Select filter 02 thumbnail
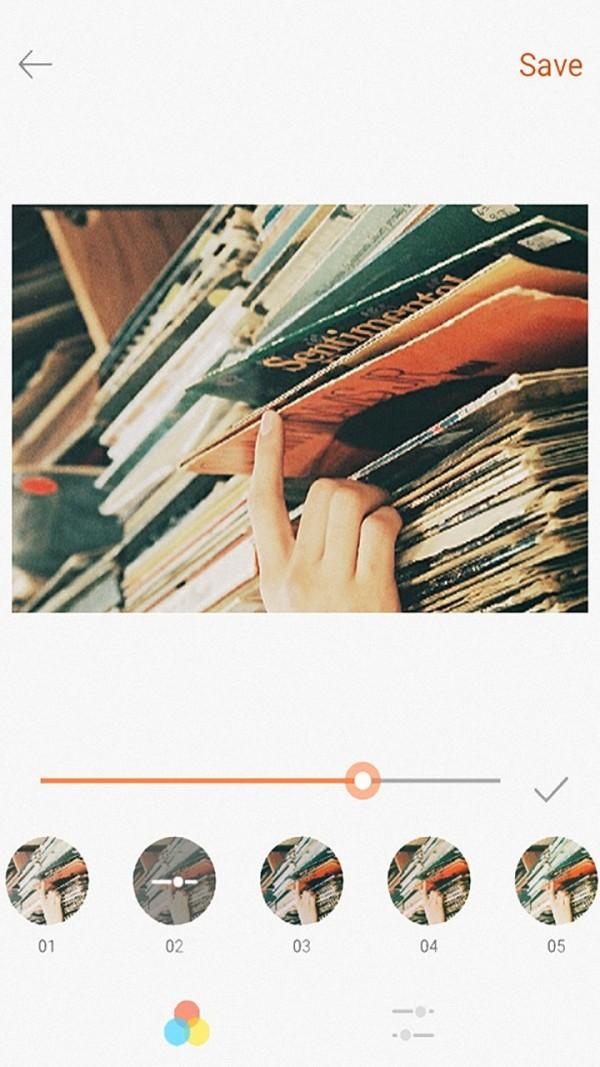This screenshot has height=1067, width=600. [174, 881]
